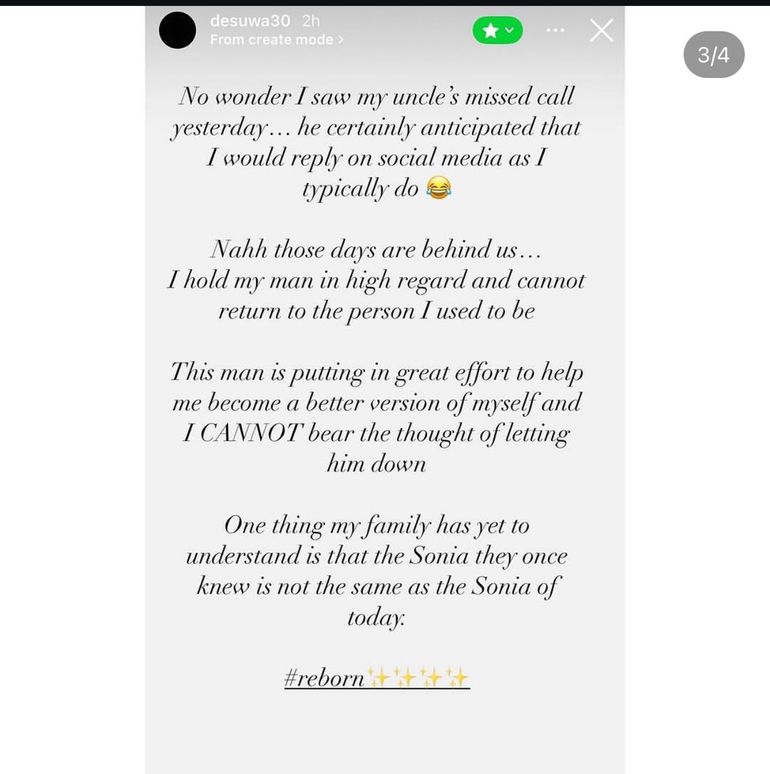Open desuwa30's profile picture

point(178,30)
